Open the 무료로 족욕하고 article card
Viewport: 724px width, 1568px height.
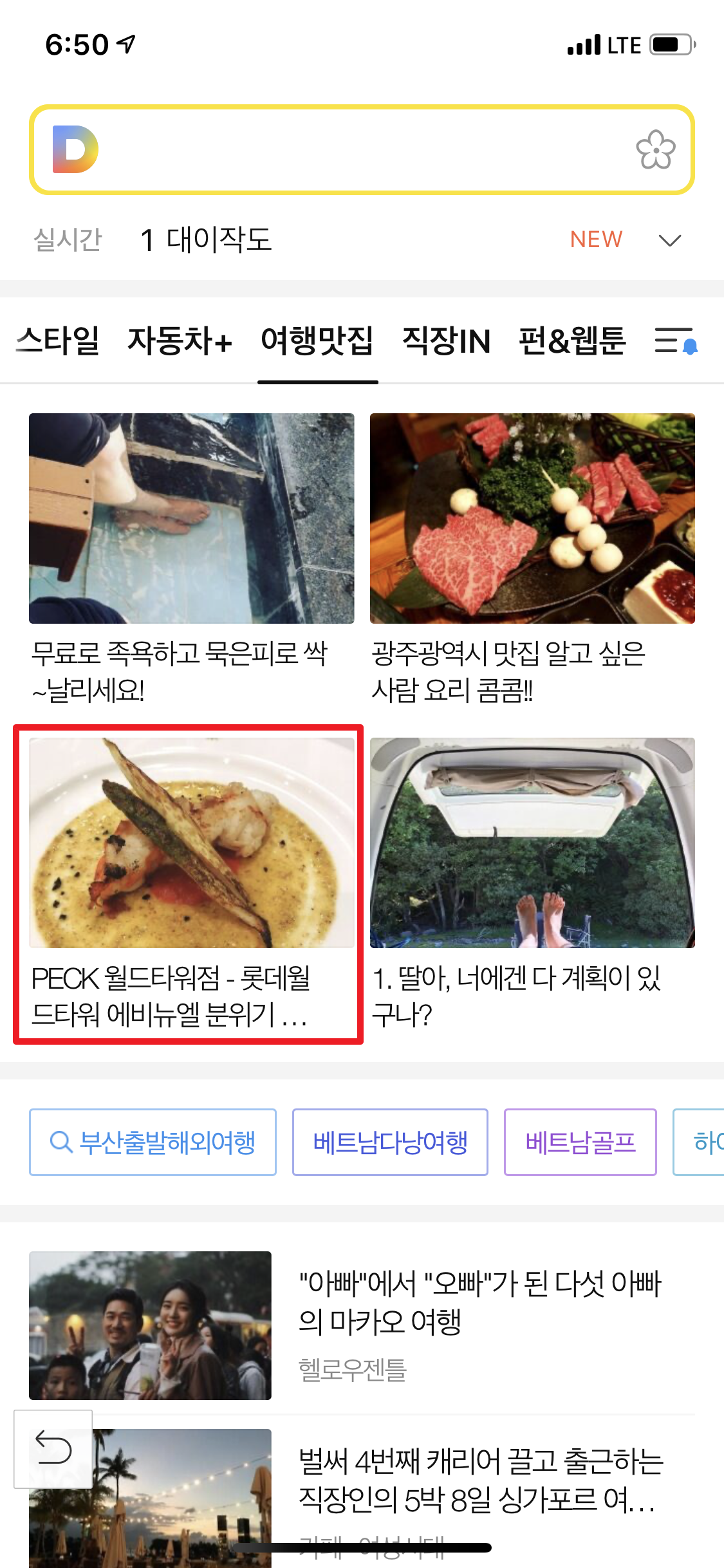[x=191, y=557]
